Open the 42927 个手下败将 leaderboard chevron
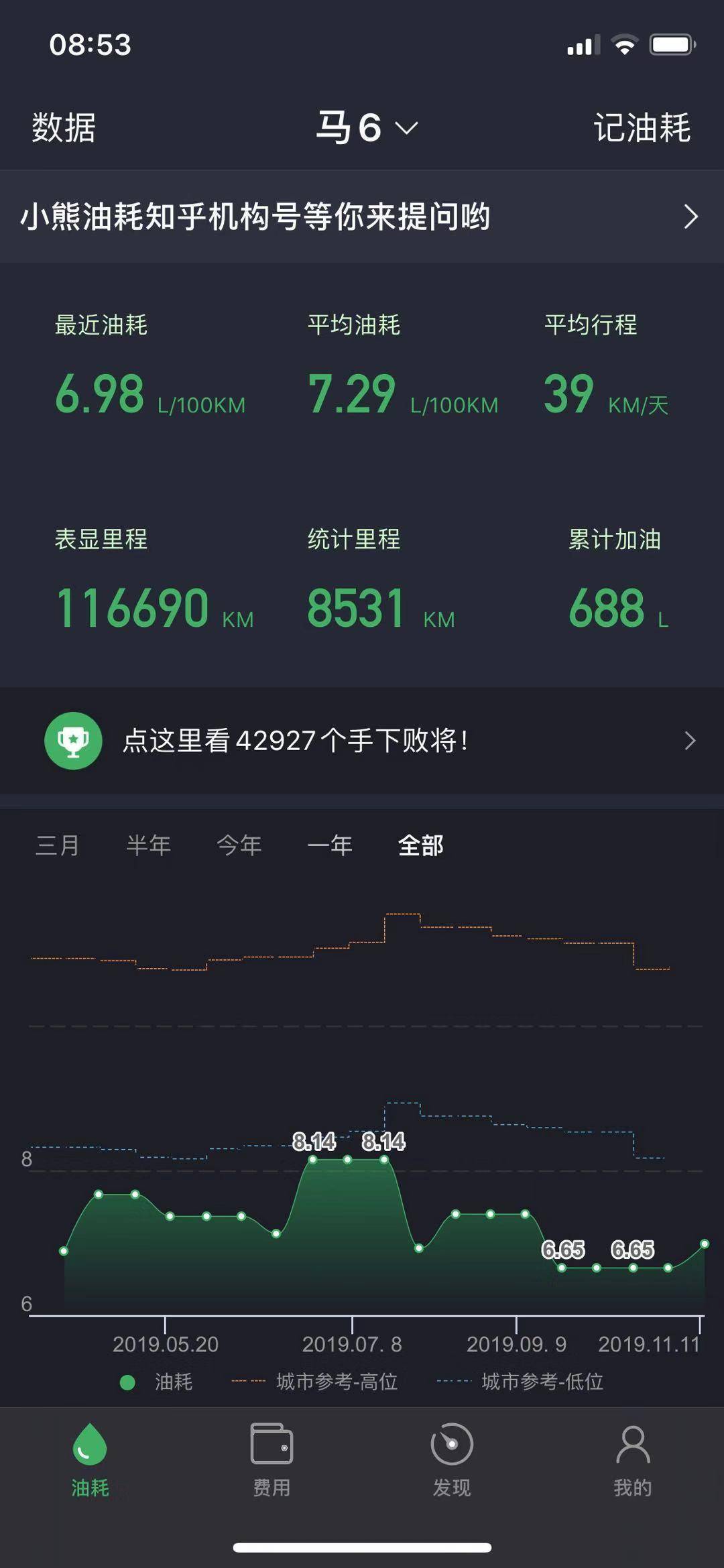 pyautogui.click(x=691, y=740)
